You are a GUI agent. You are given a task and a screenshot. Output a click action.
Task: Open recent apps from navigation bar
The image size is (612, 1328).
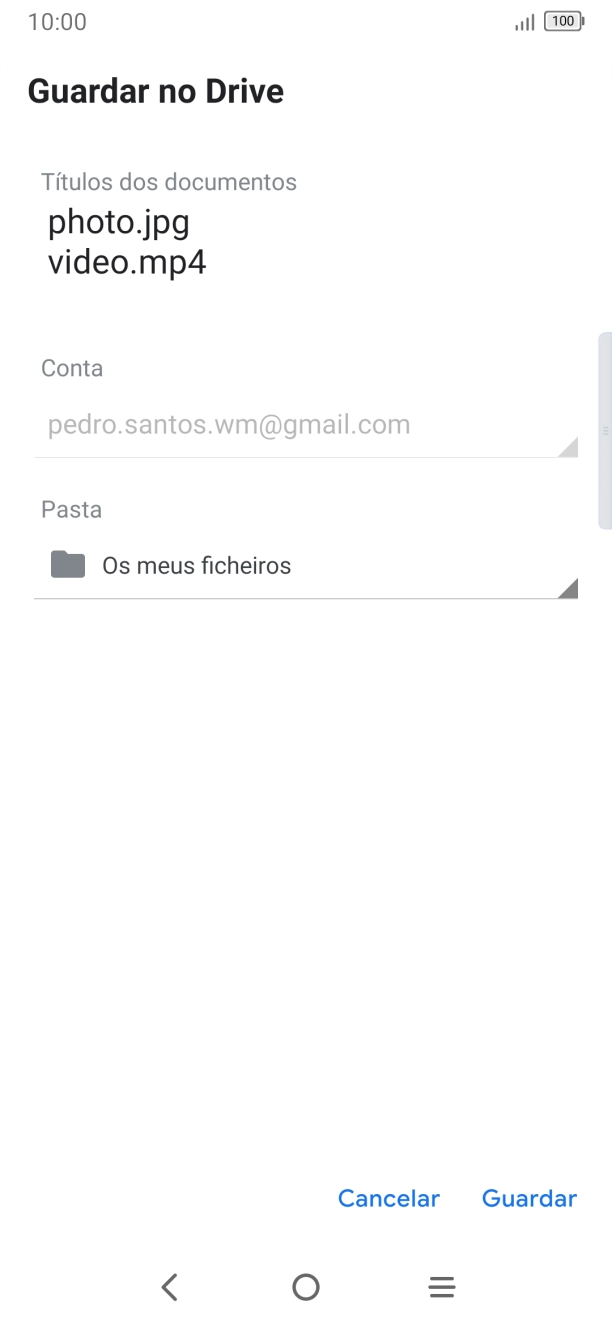(x=442, y=1287)
